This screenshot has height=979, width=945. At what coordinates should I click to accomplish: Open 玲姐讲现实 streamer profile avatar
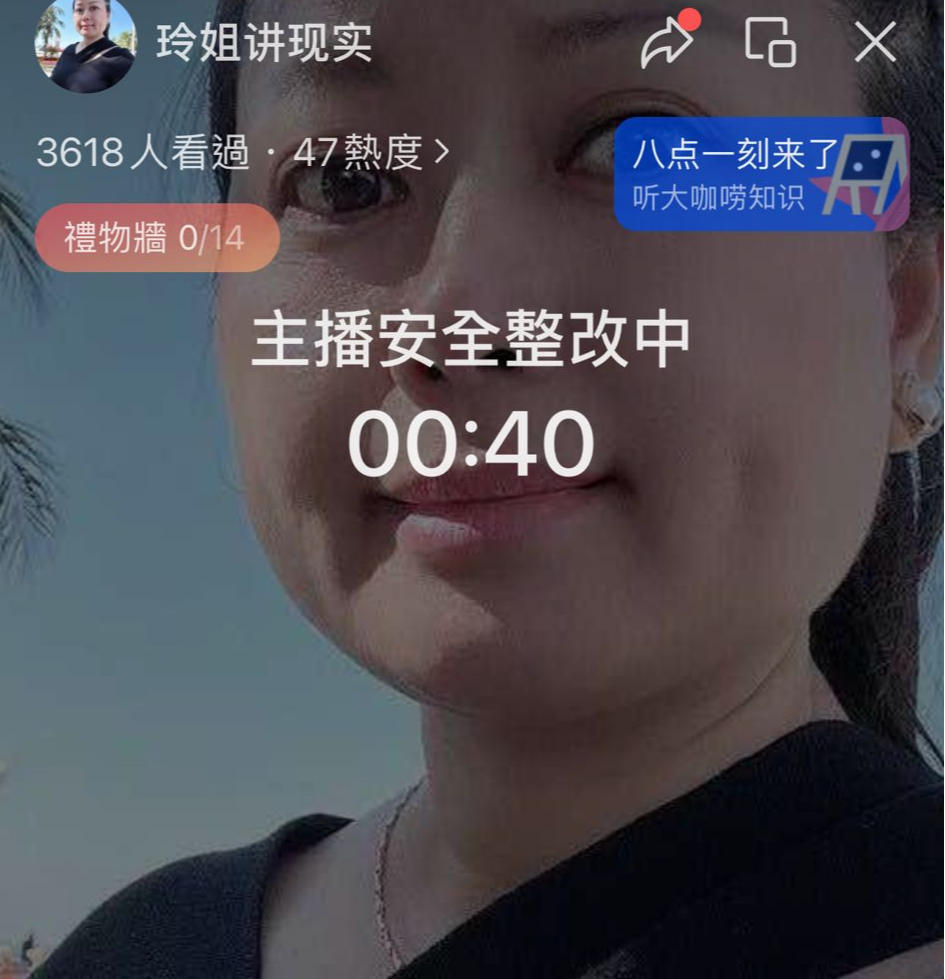85,45
